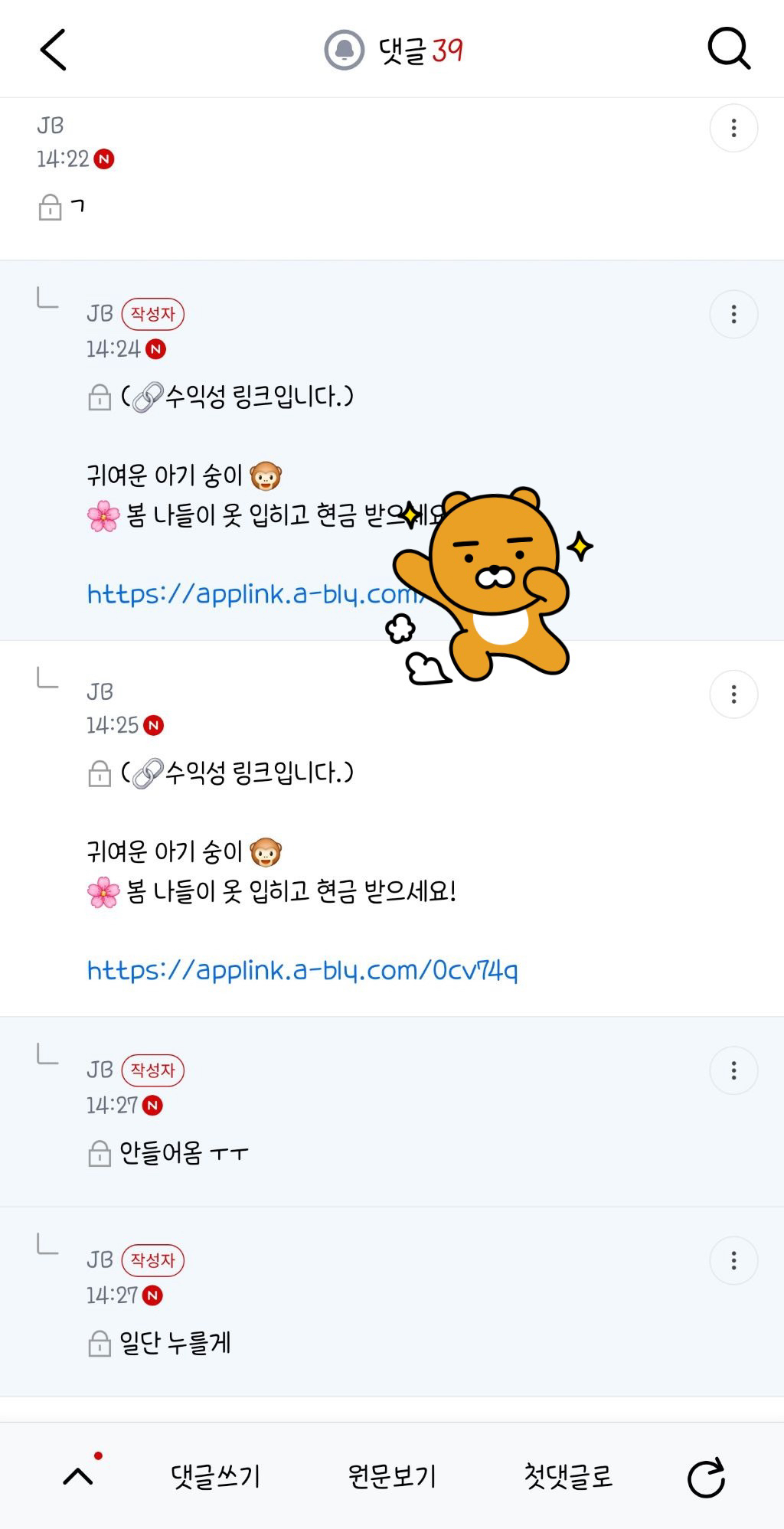Viewport: 784px width, 1529px height.
Task: Open the applink.a-bly.com/0cv74q link
Action: pos(302,970)
